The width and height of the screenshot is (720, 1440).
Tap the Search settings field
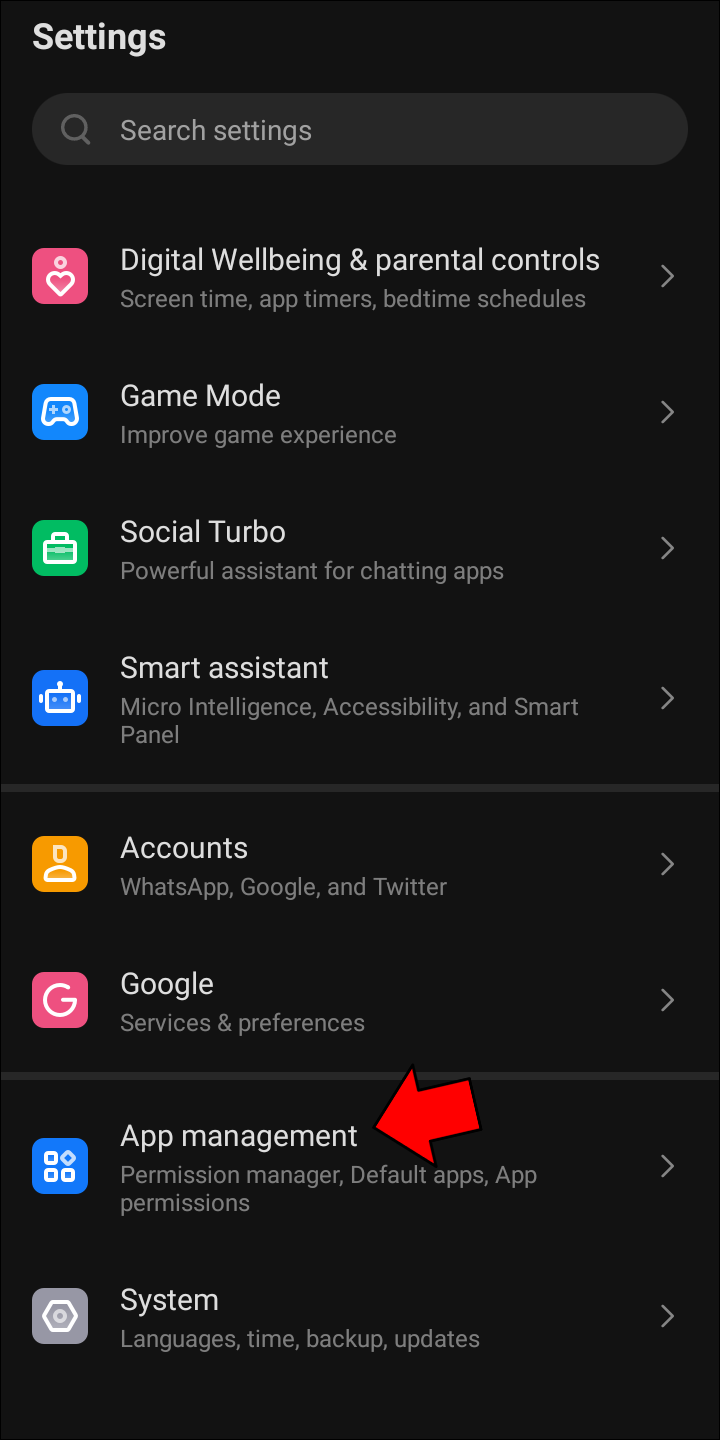coord(360,129)
